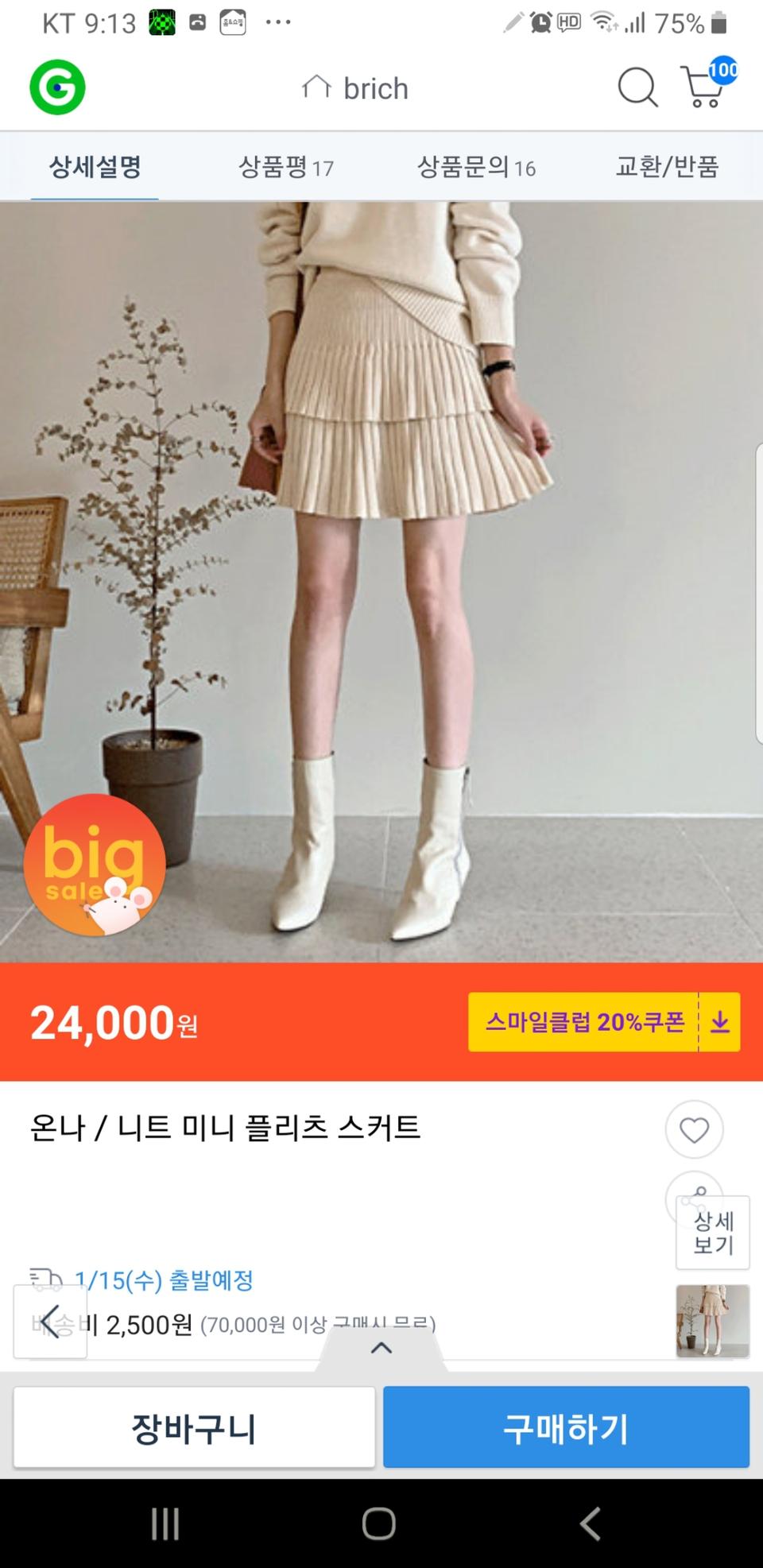The width and height of the screenshot is (763, 1568).
Task: Tap the delivery truck icon next to 1/15
Action: [x=45, y=1280]
